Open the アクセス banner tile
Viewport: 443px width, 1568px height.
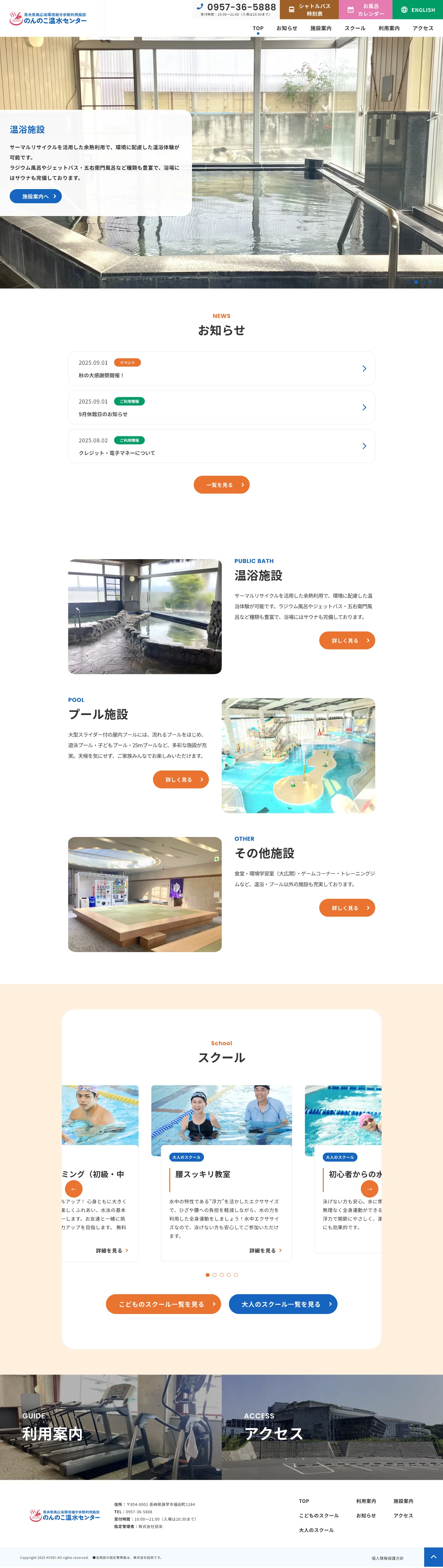332,1427
